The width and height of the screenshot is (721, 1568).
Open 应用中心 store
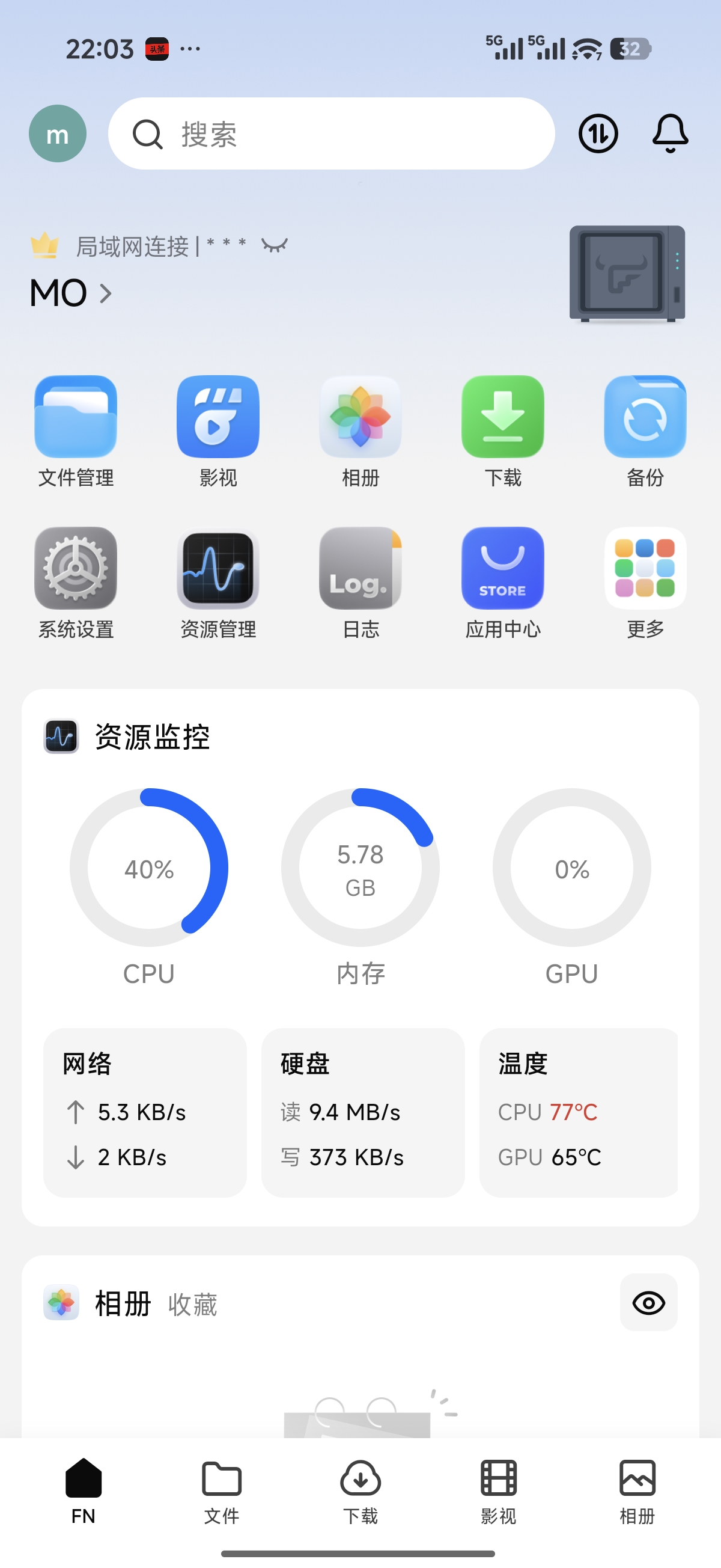click(502, 583)
